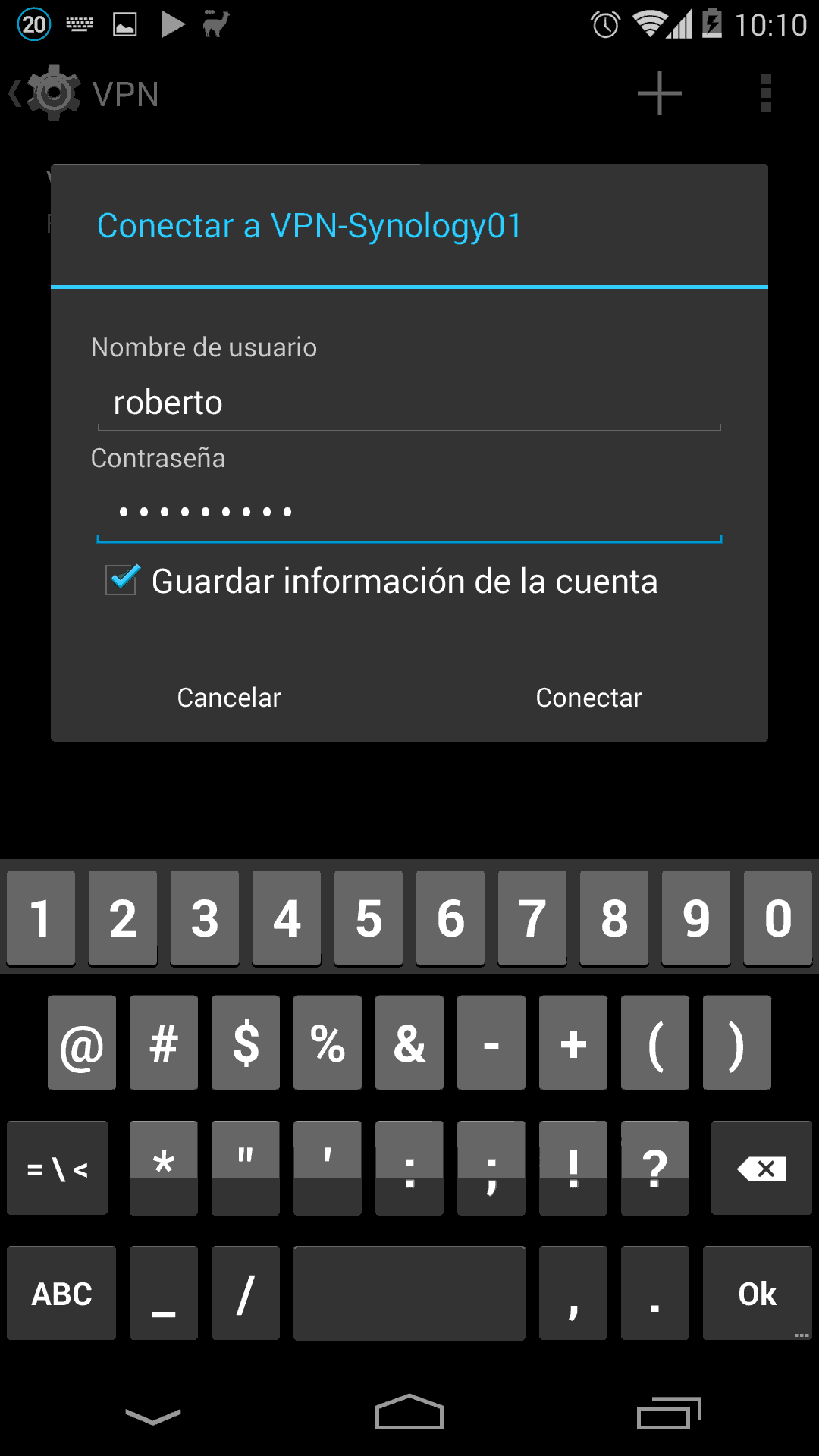Image resolution: width=819 pixels, height=1456 pixels.
Task: Confirm entry with the Ok key
Action: (x=757, y=1294)
